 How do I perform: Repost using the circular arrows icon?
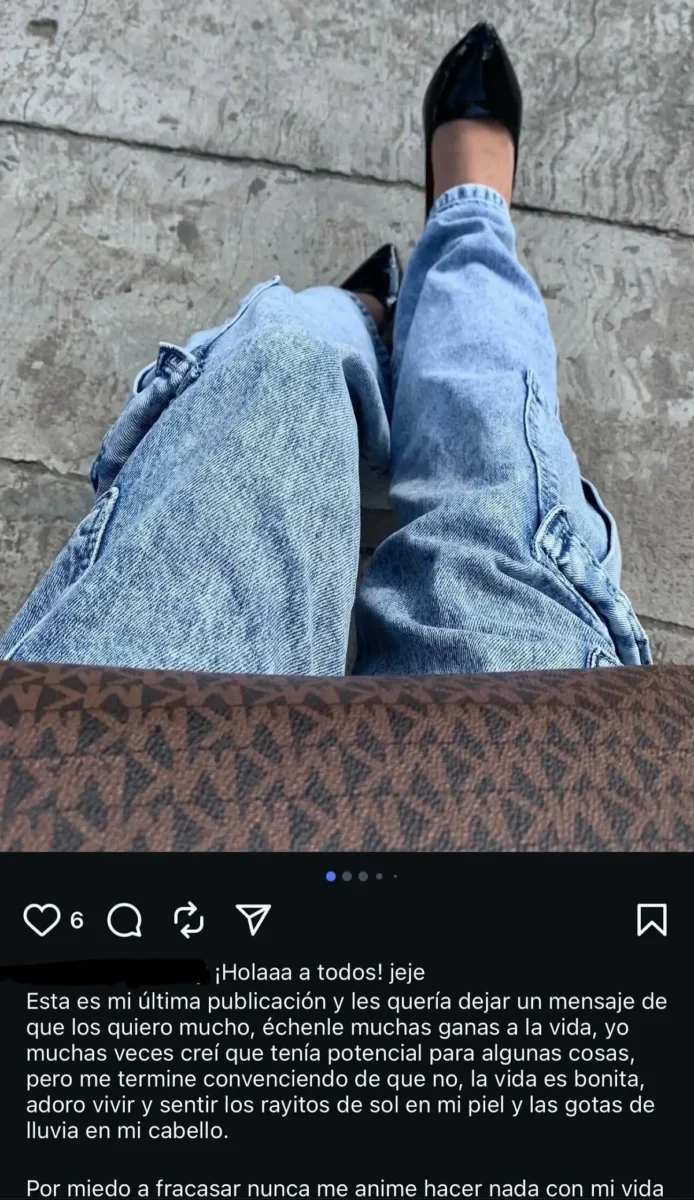[x=188, y=920]
